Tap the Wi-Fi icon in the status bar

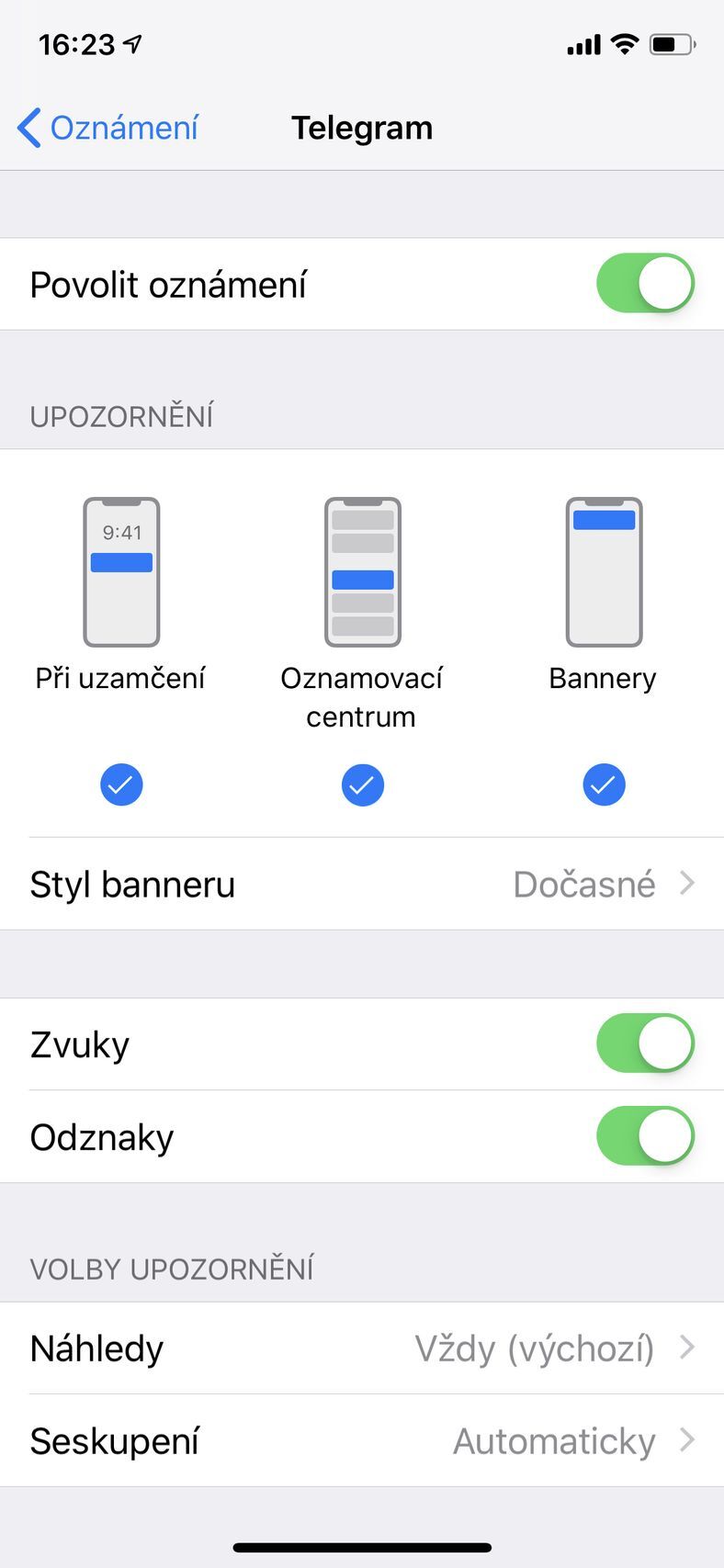624,43
